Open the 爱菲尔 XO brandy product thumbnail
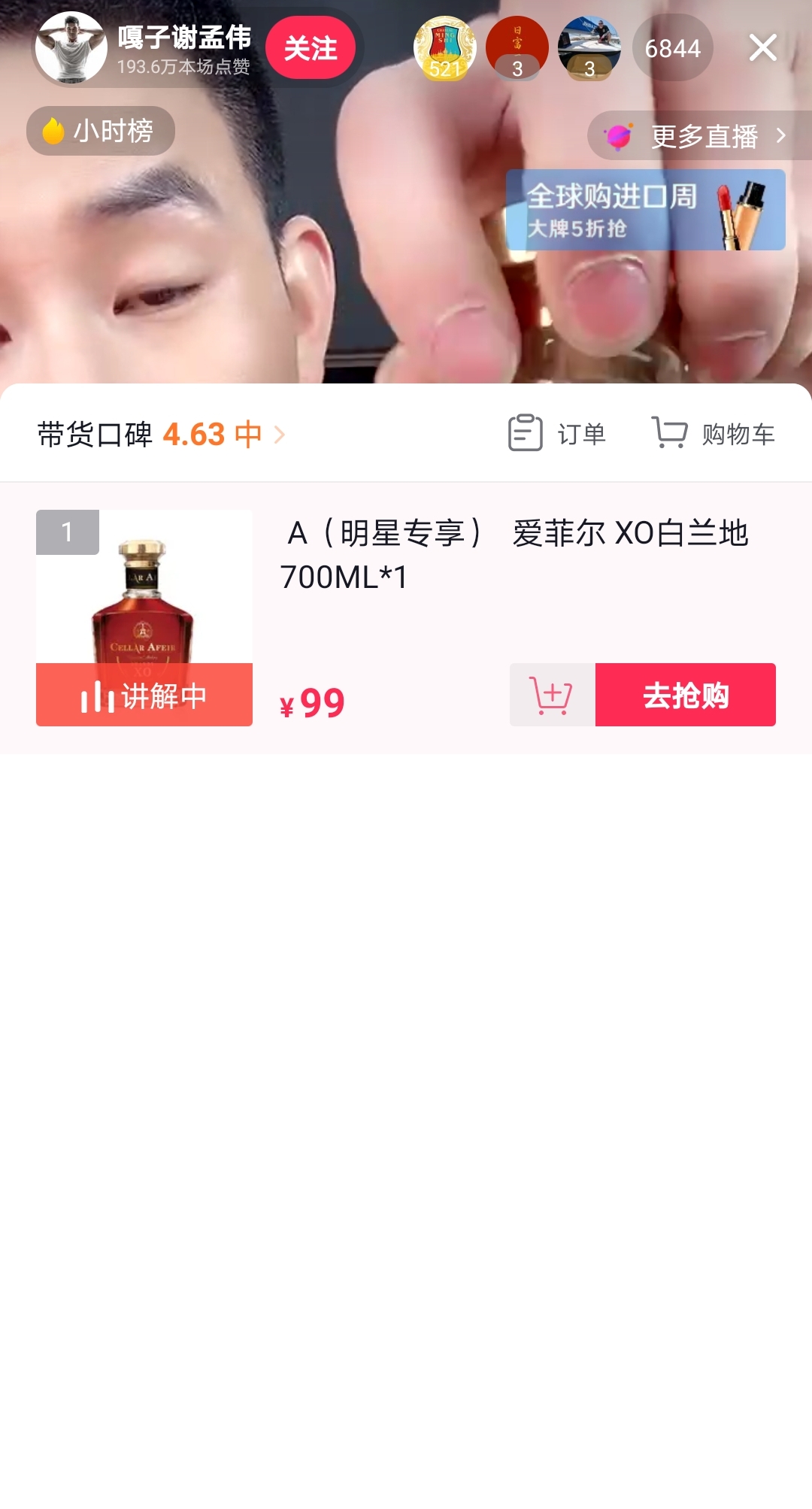Screen dimensions: 812x1509 (x=146, y=601)
